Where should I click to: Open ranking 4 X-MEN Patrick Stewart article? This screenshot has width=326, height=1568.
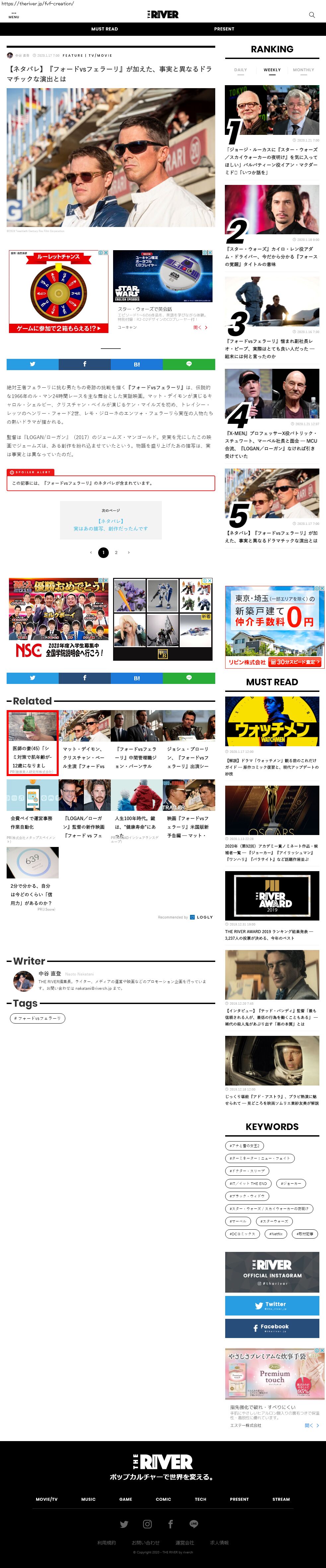[x=272, y=444]
